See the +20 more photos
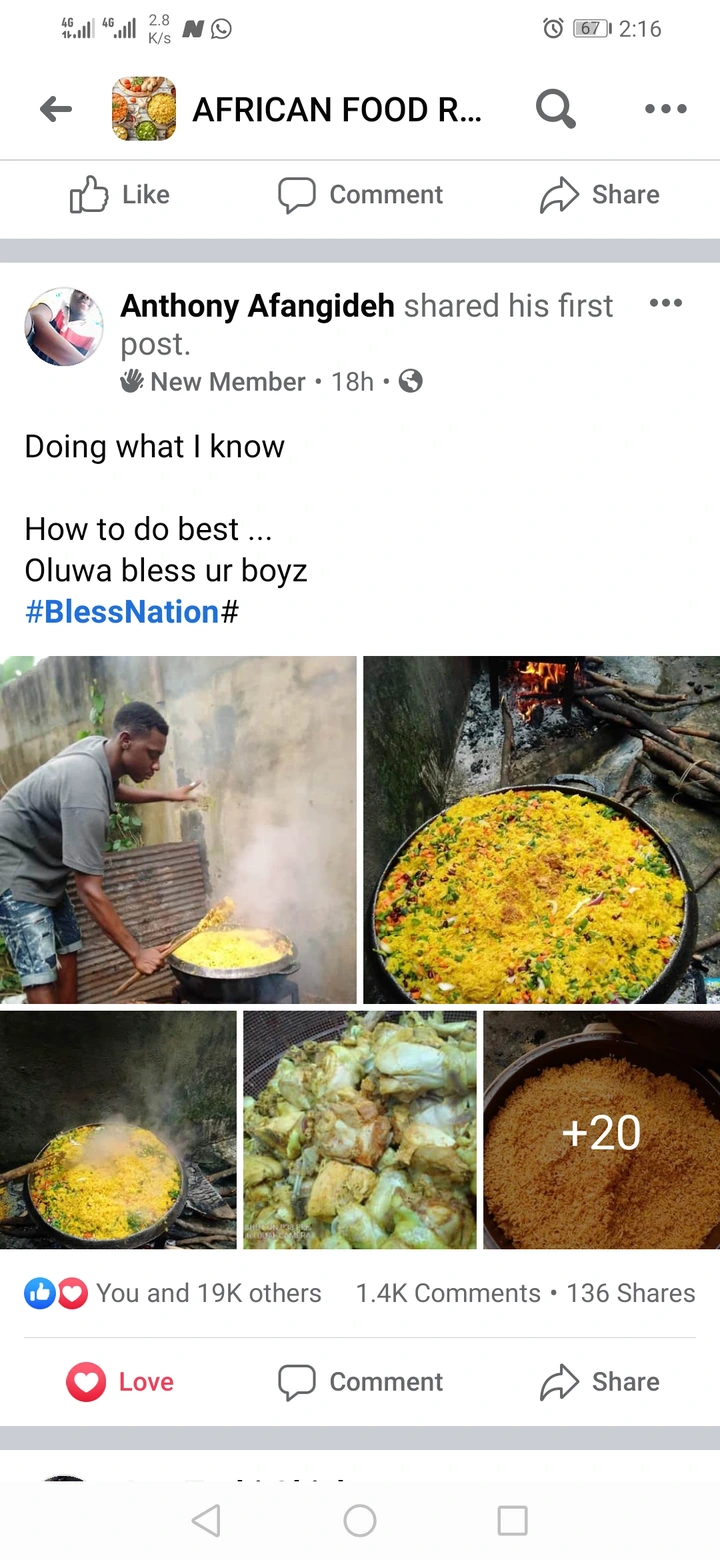This screenshot has width=720, height=1560. pos(601,1130)
